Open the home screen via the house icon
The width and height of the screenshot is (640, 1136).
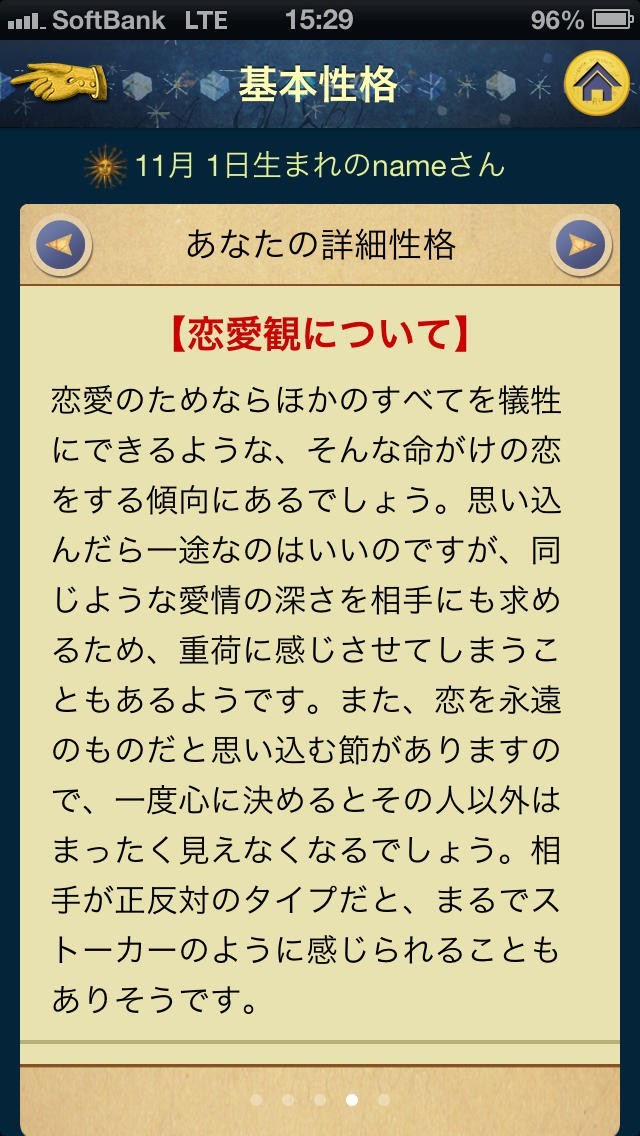[x=597, y=83]
